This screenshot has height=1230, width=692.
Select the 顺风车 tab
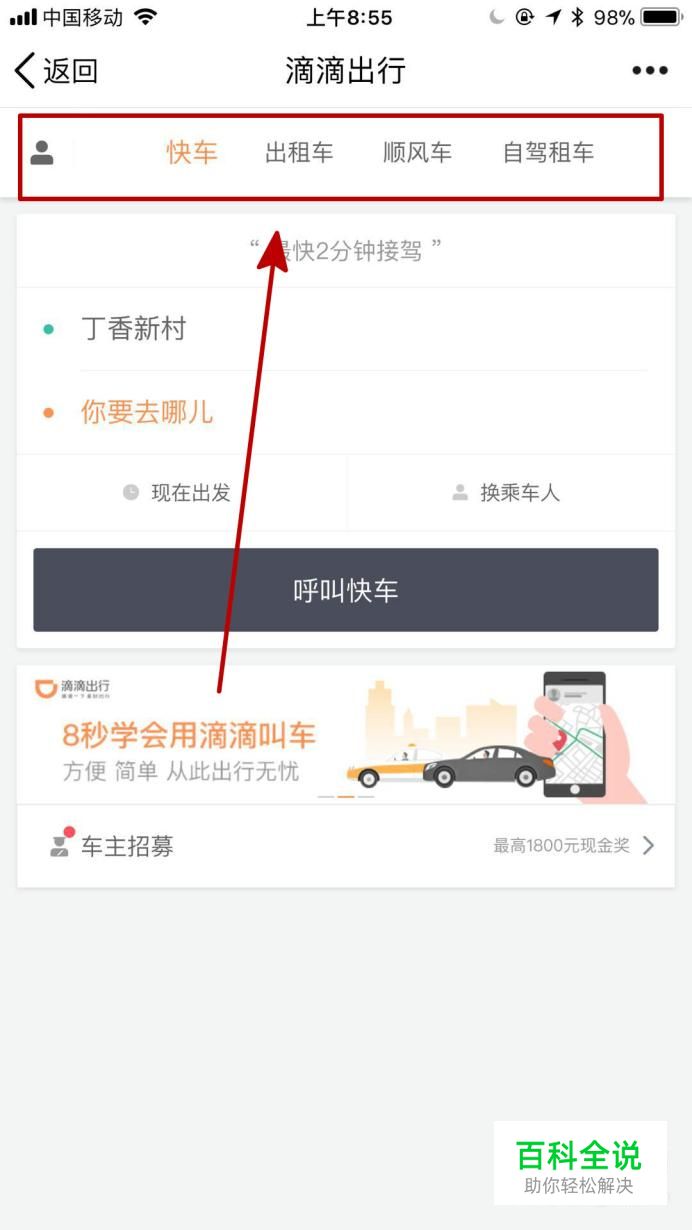point(417,153)
